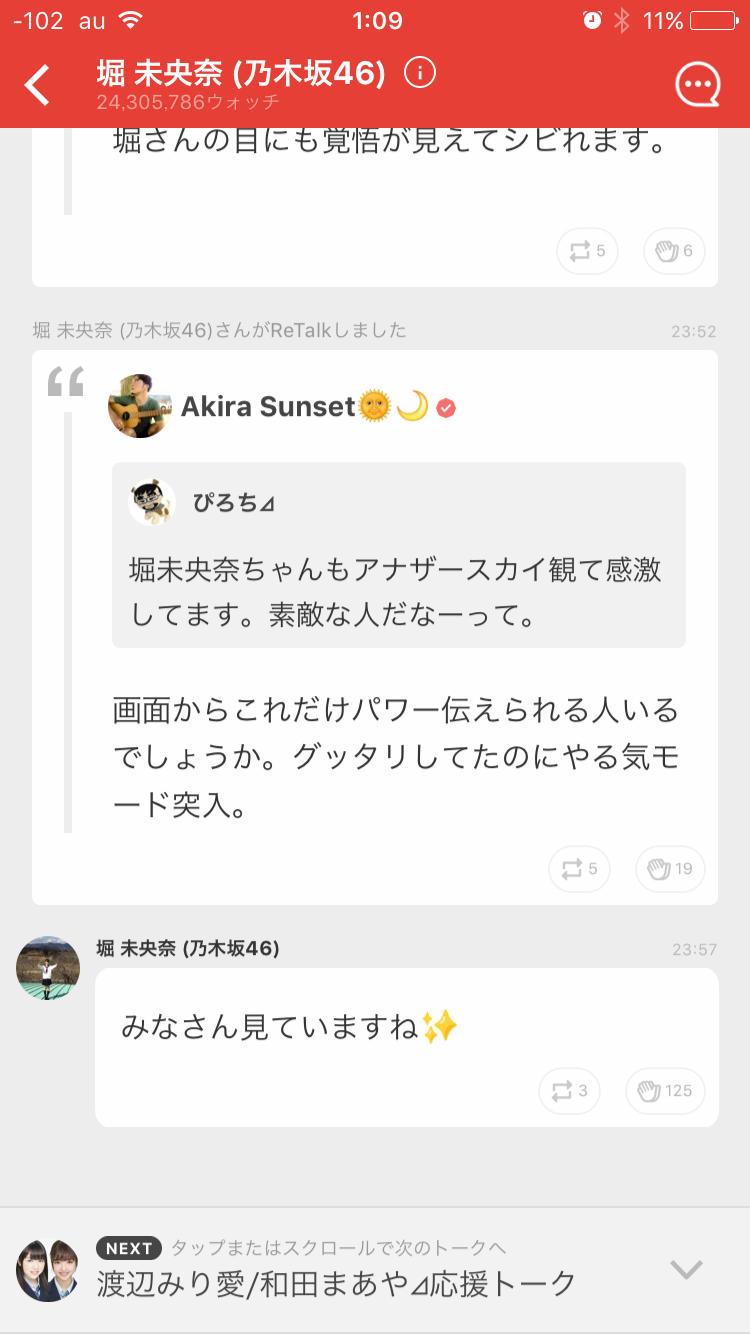The height and width of the screenshot is (1334, 750).
Task: Open Akira Sunset's profile picture
Action: (140, 406)
